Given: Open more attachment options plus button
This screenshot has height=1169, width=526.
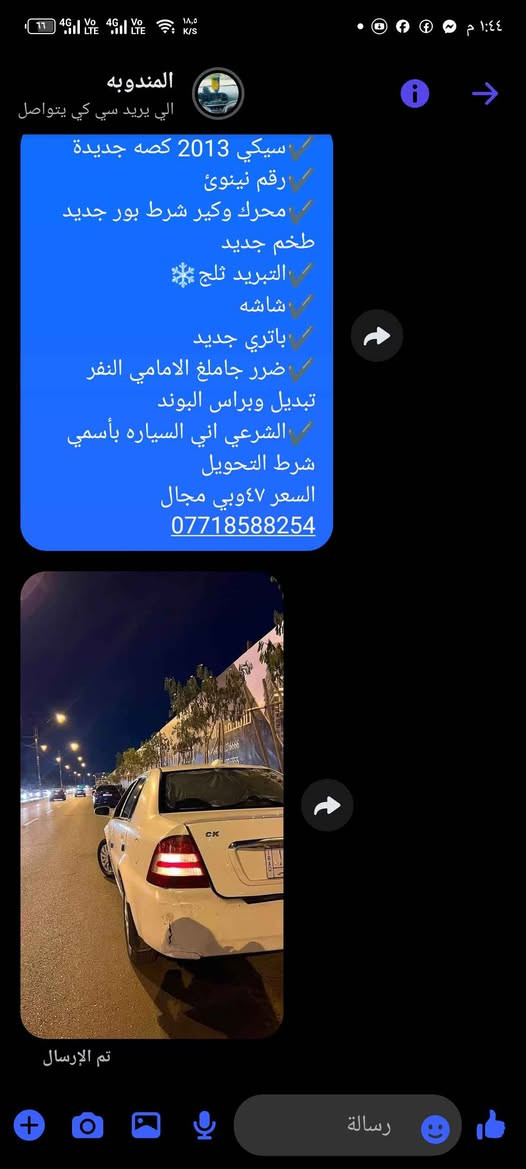Looking at the screenshot, I should 29,1125.
